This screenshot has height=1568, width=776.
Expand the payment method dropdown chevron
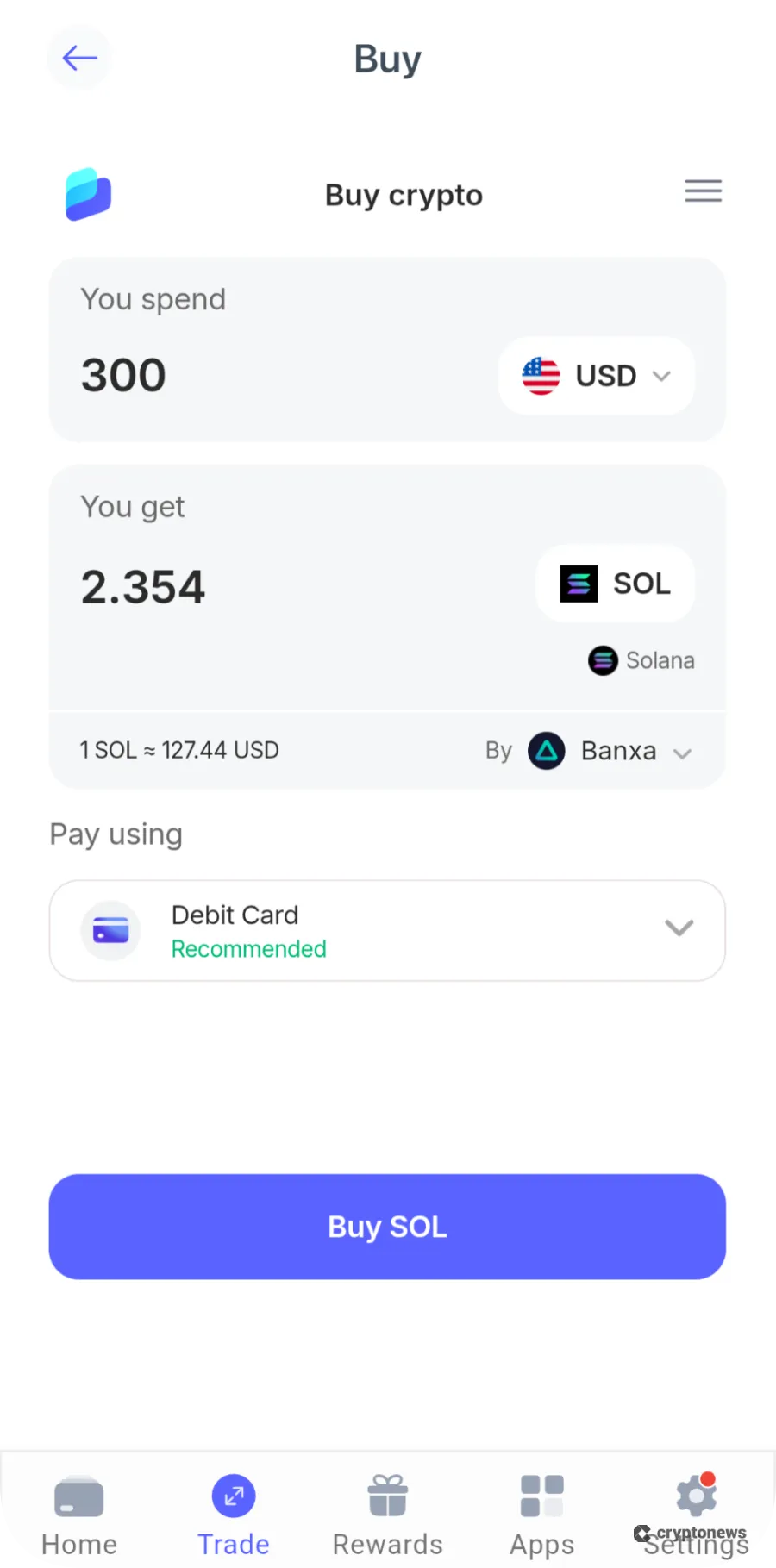coord(679,929)
